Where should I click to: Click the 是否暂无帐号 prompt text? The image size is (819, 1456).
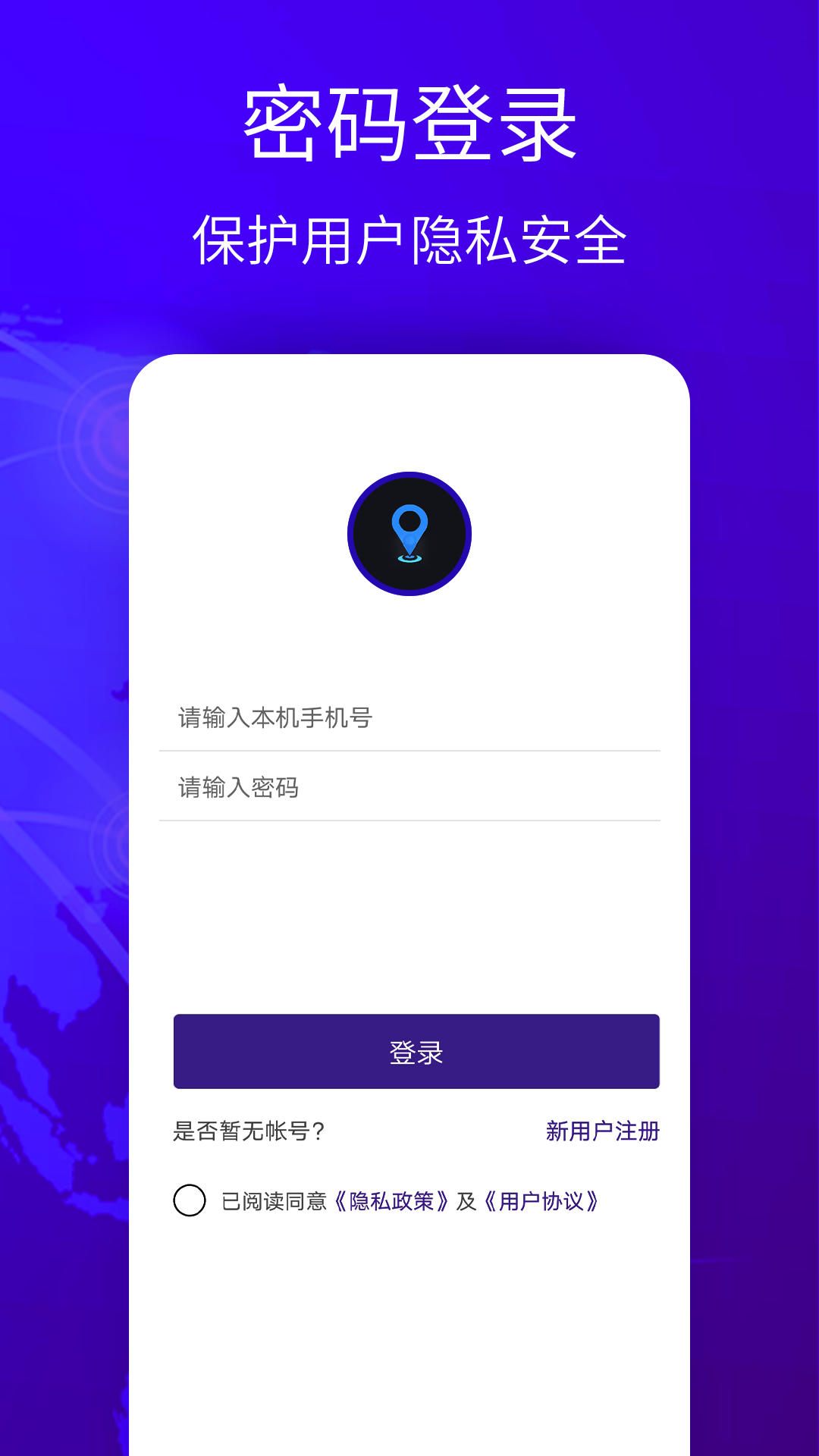point(247,1133)
